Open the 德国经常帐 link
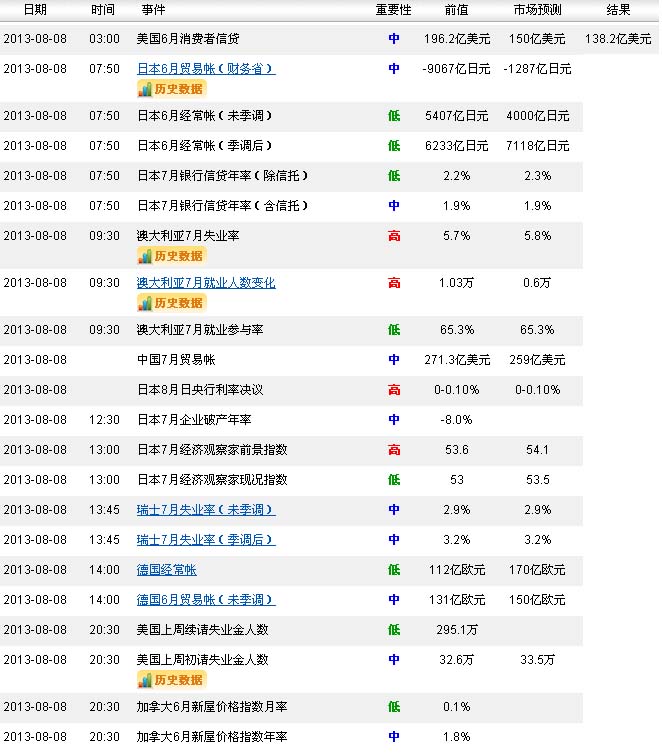The image size is (662, 756). (x=167, y=570)
